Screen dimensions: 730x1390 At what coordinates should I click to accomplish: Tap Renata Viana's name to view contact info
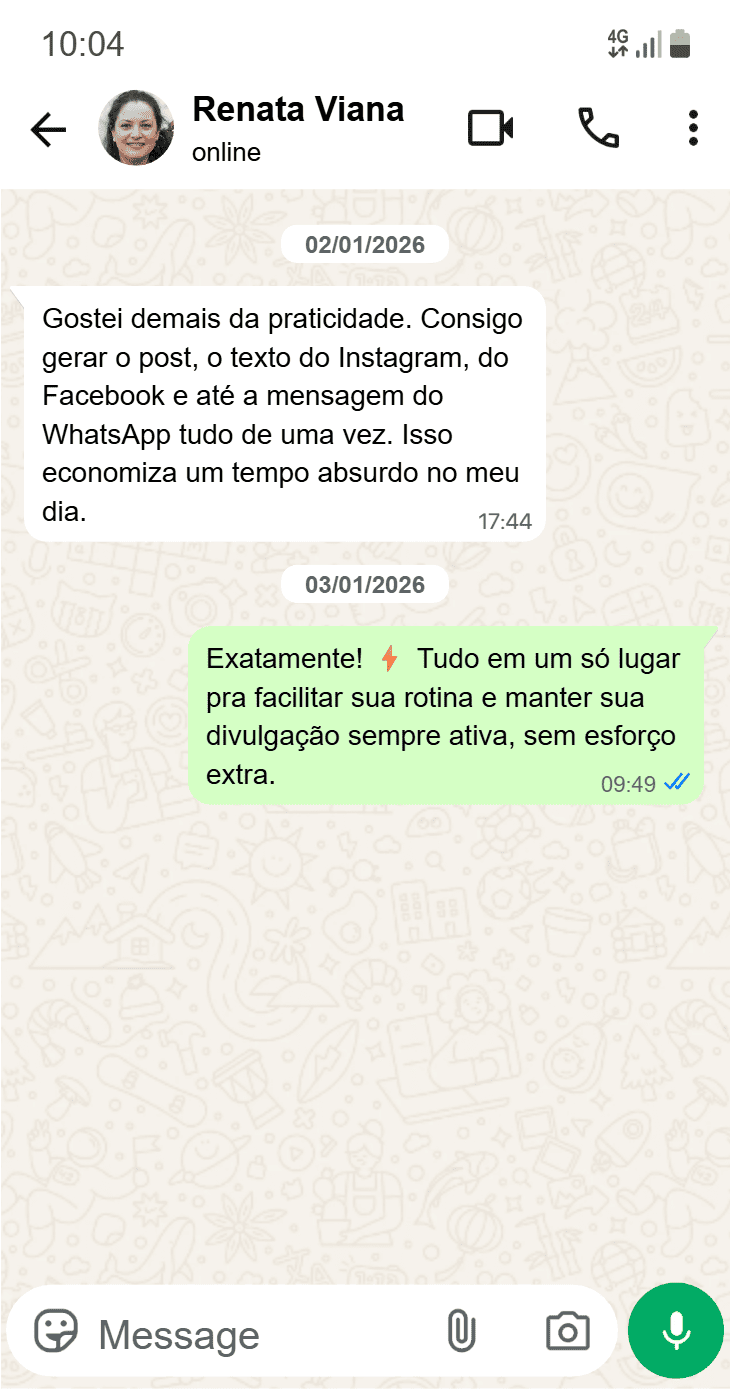297,109
